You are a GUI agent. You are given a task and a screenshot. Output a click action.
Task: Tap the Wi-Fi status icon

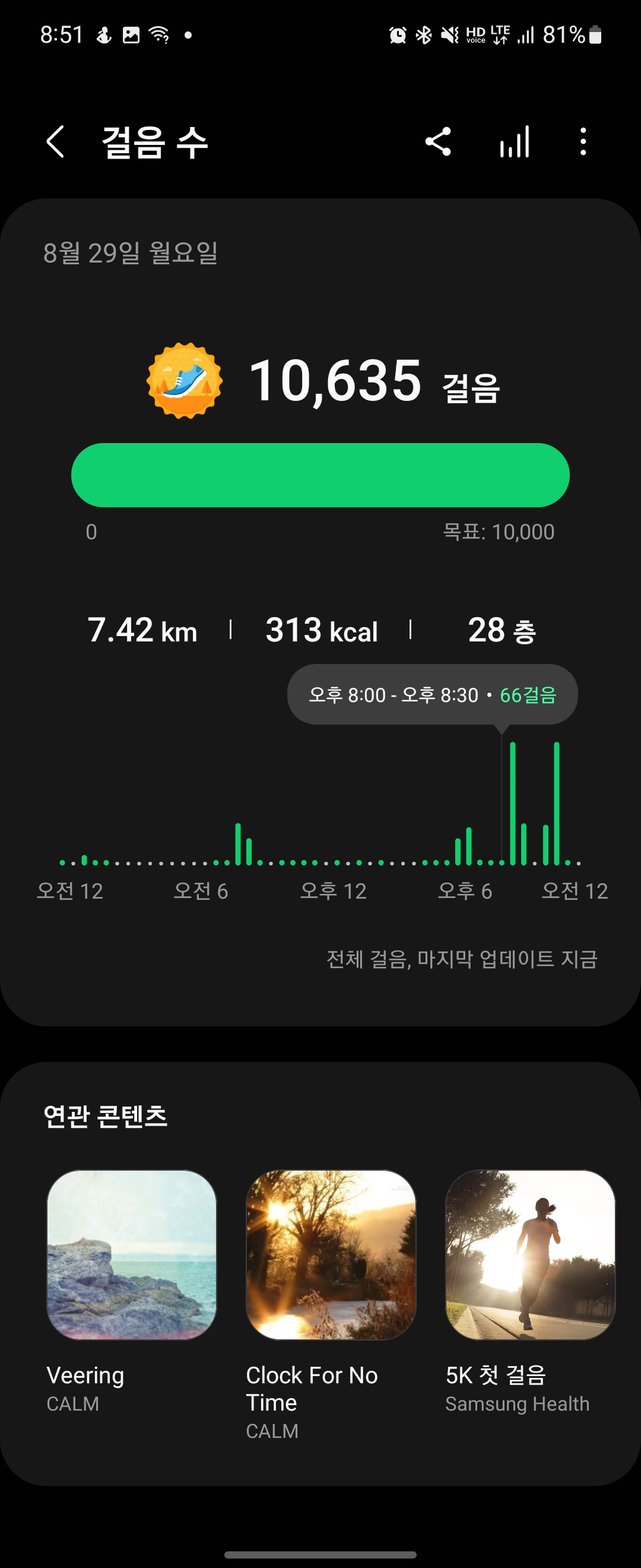point(158,34)
